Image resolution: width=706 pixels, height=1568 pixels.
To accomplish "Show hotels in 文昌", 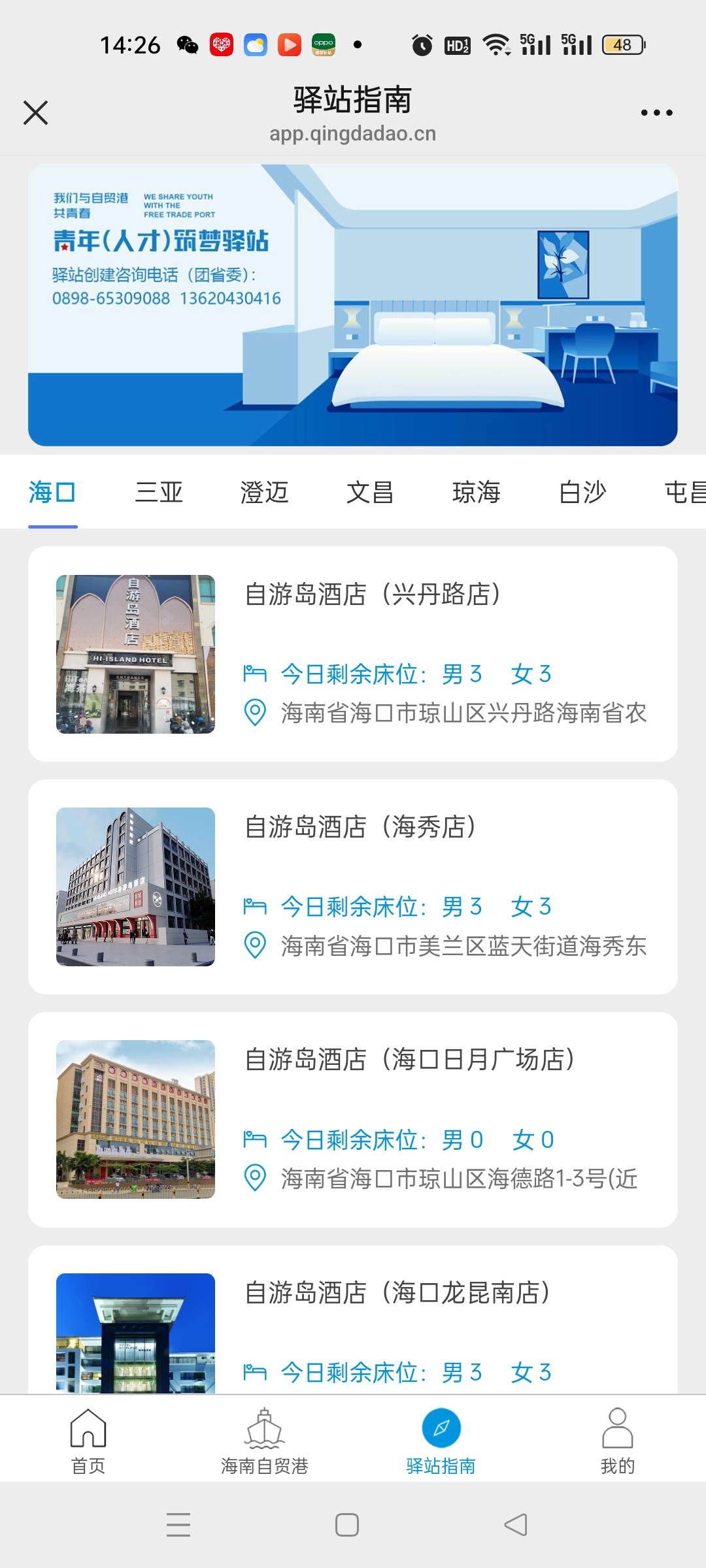I will point(370,493).
